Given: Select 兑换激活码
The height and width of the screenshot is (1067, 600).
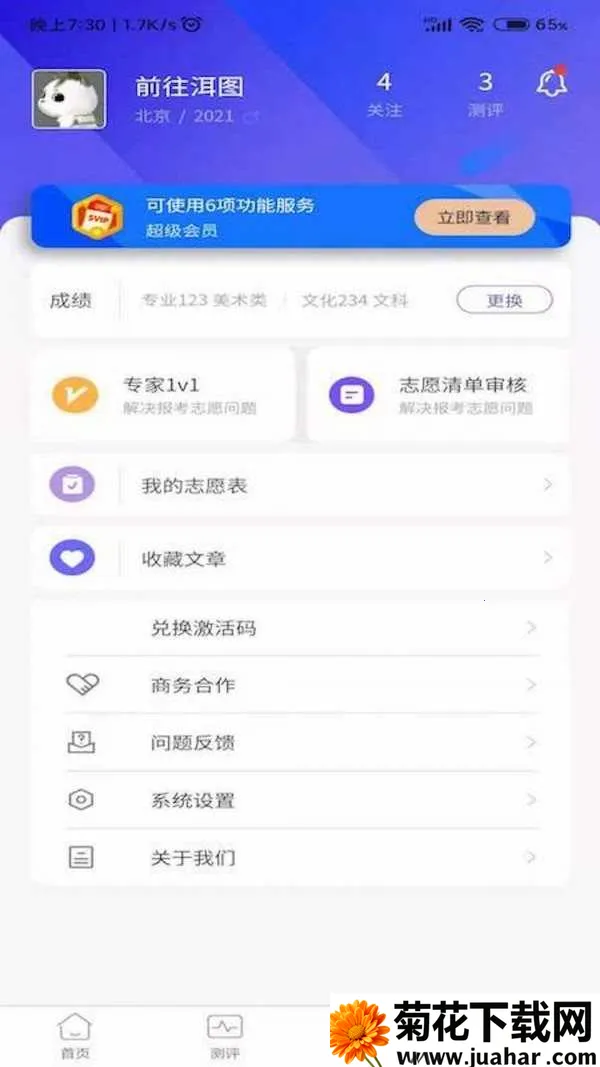Looking at the screenshot, I should pyautogui.click(x=300, y=628).
